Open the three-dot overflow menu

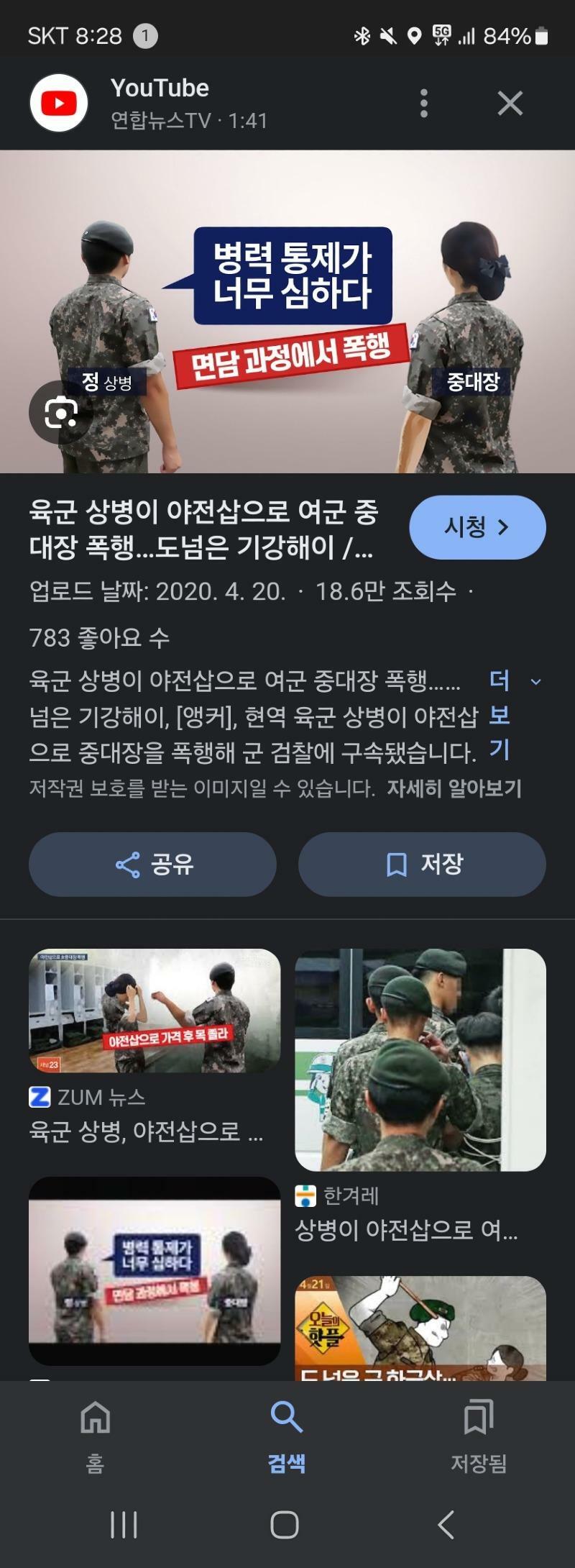point(424,104)
